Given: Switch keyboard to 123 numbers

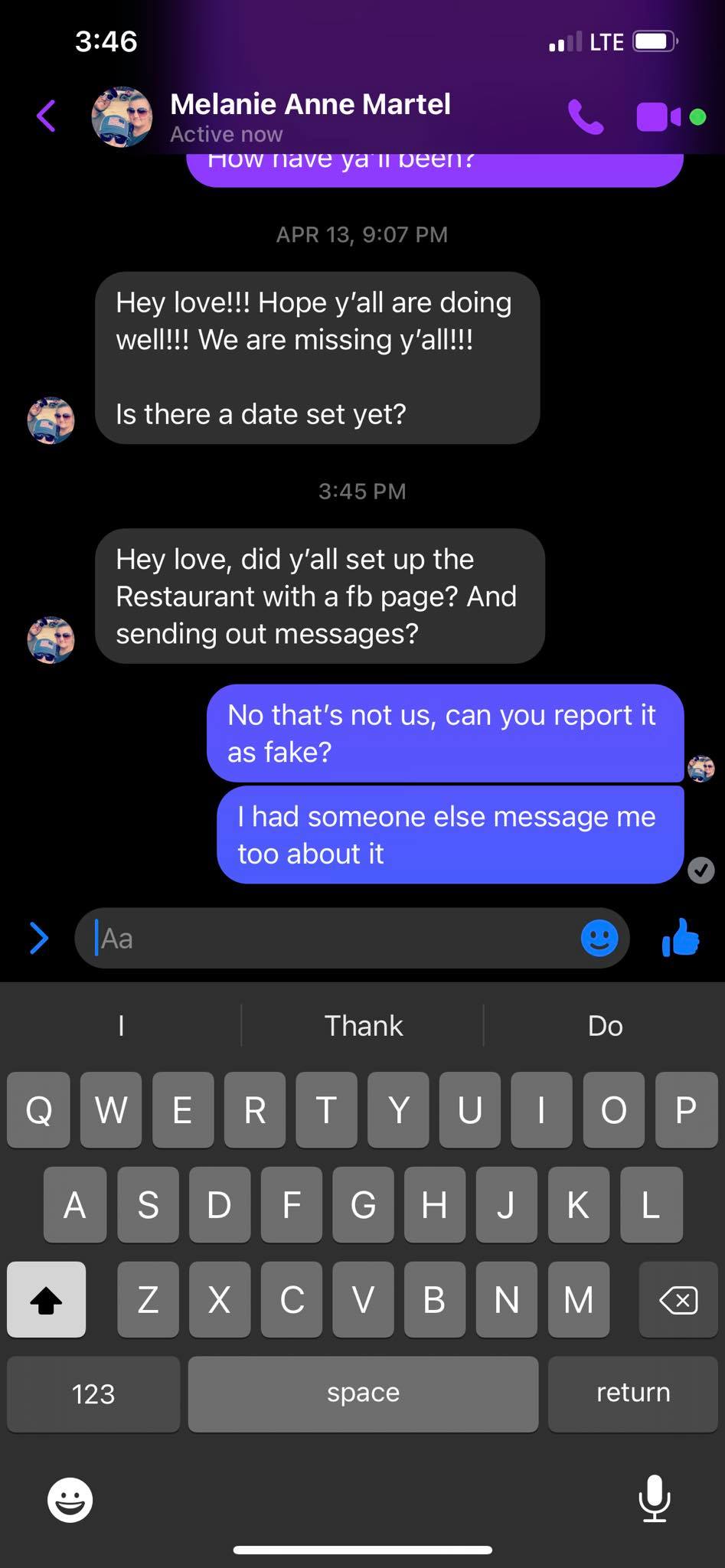Looking at the screenshot, I should tap(93, 1393).
